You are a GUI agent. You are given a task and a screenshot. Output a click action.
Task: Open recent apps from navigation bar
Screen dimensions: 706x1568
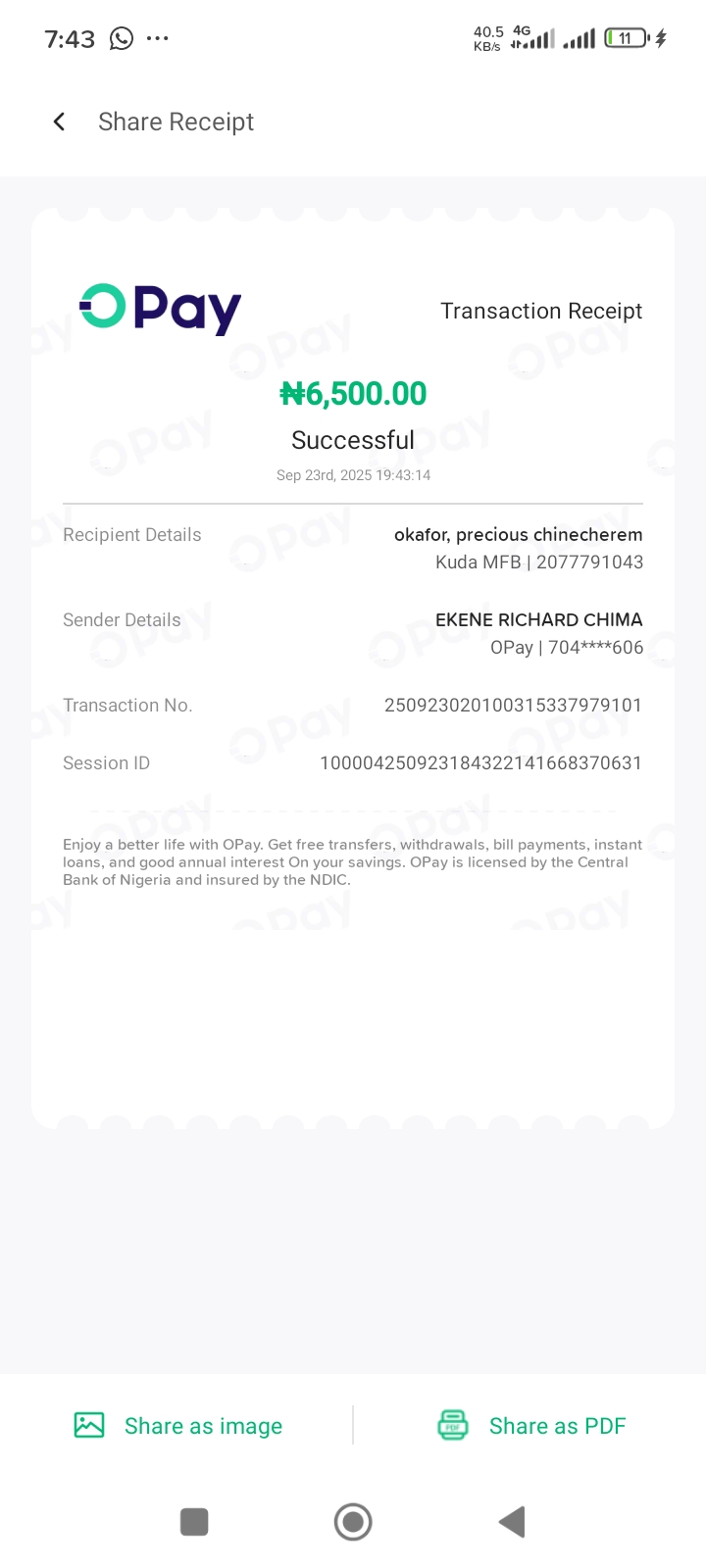[x=194, y=1522]
